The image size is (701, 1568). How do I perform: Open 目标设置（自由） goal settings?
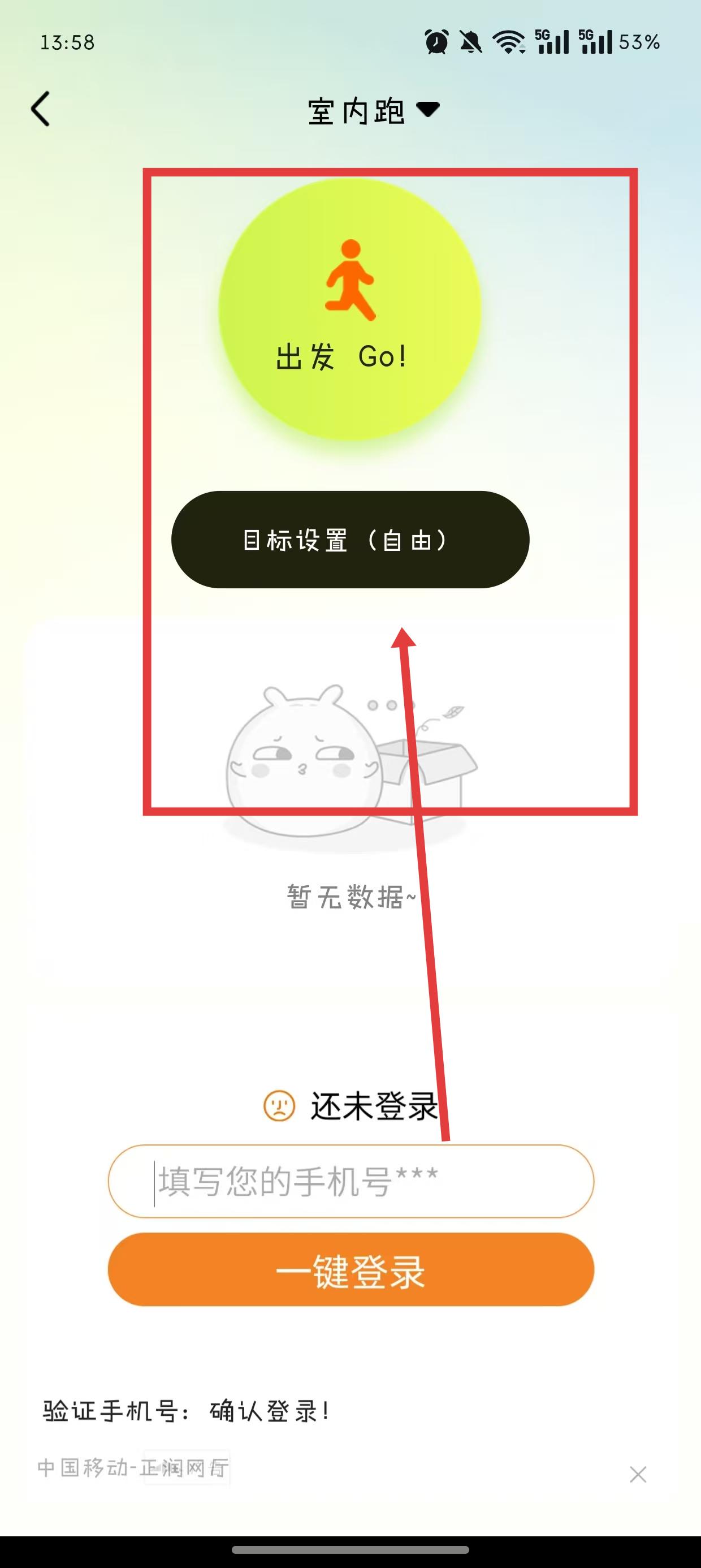pyautogui.click(x=350, y=539)
